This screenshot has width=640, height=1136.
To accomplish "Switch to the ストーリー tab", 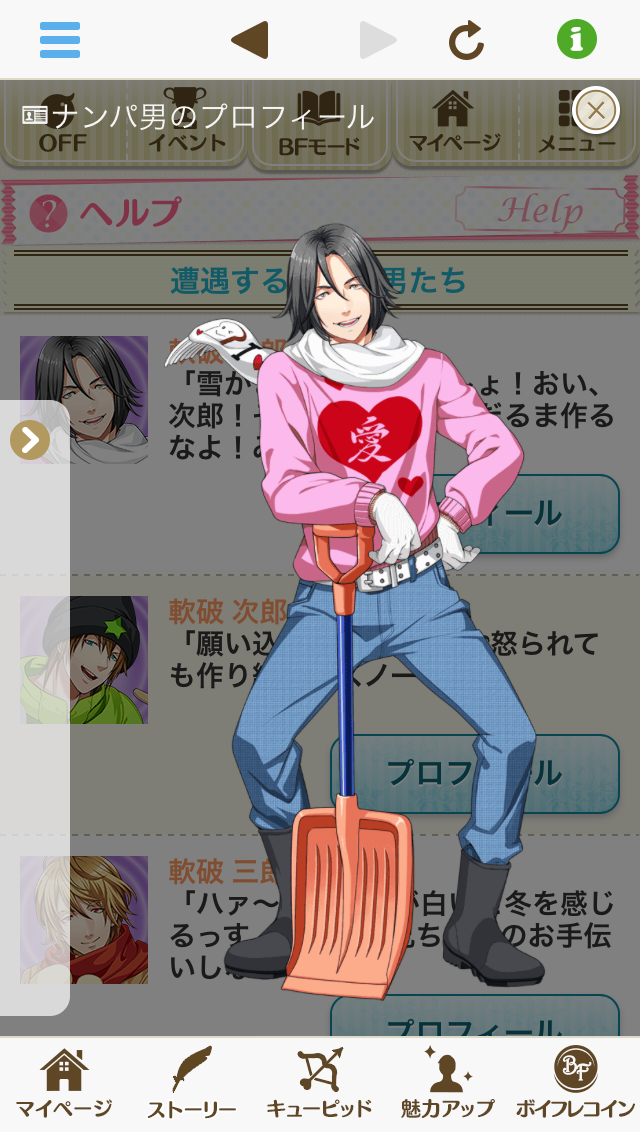I will (x=192, y=1084).
